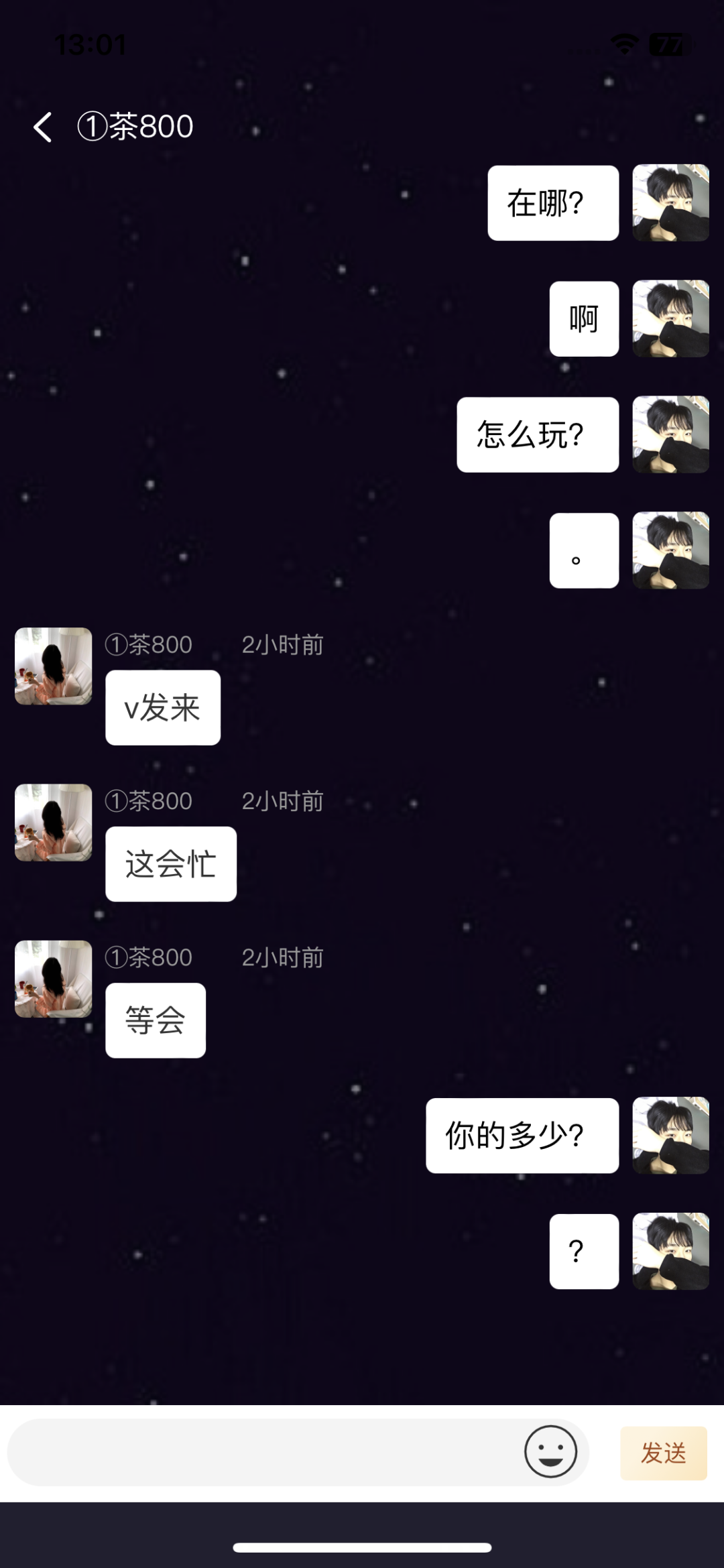This screenshot has height=1568, width=724.
Task: Open ①茶800's avatar next to v发来
Action: (54, 666)
